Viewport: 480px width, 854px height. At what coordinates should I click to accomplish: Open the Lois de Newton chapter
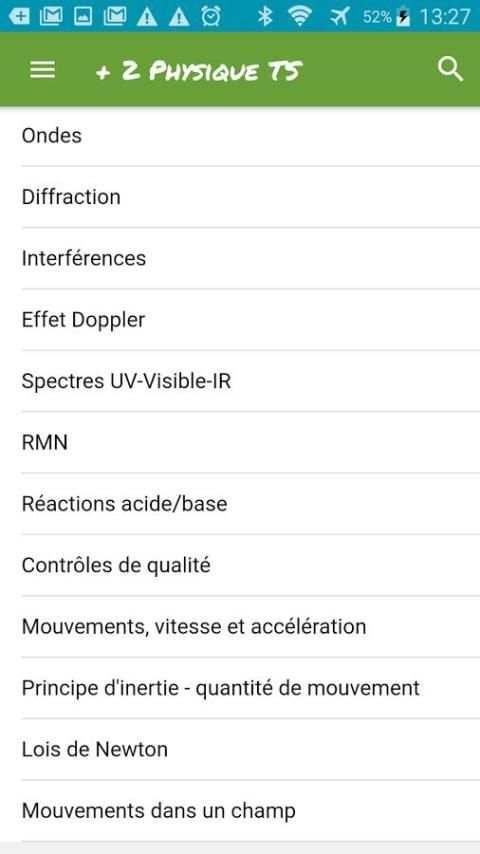pos(240,749)
